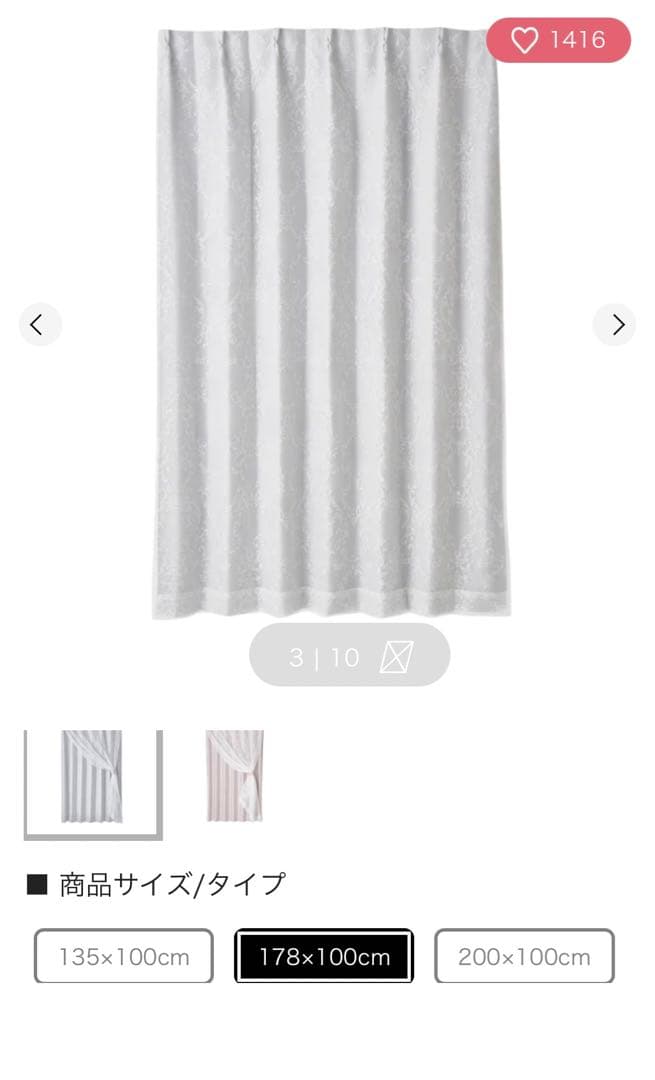Viewport: 655px width, 1080px height.
Task: Choose the 200×100cm size
Action: [524, 956]
